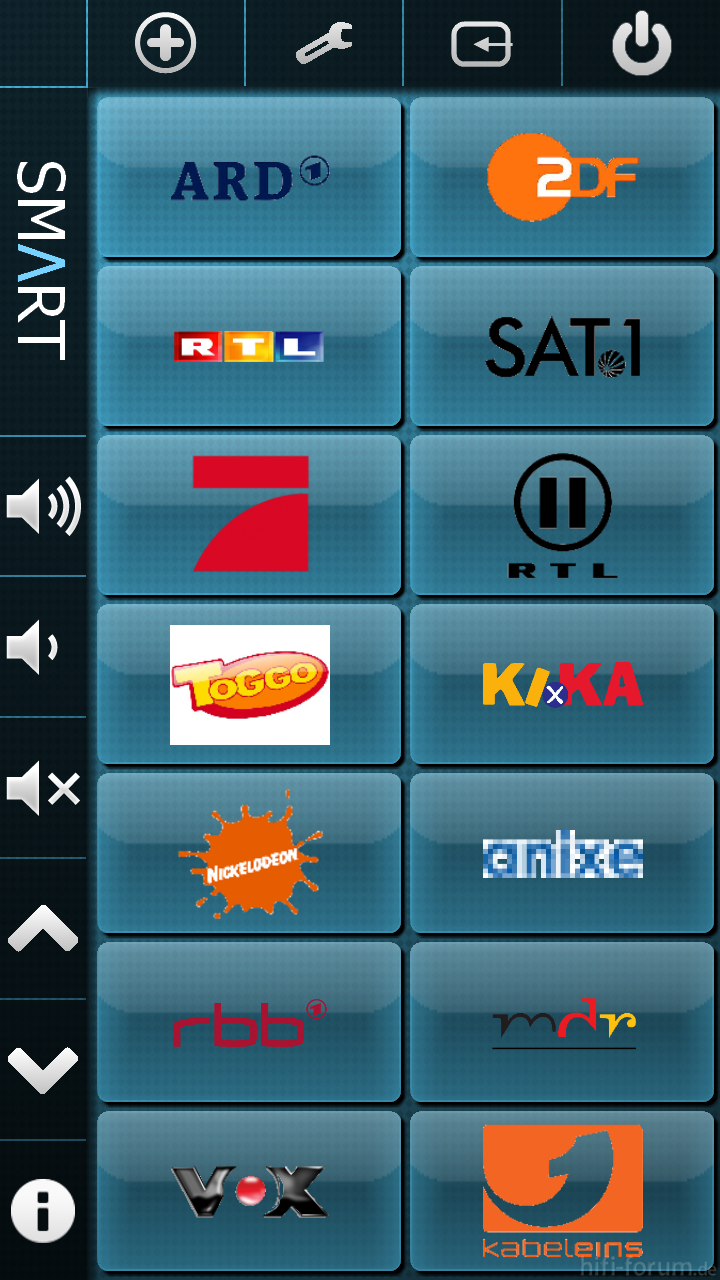Mute the sound
The height and width of the screenshot is (1280, 720).
(x=43, y=788)
